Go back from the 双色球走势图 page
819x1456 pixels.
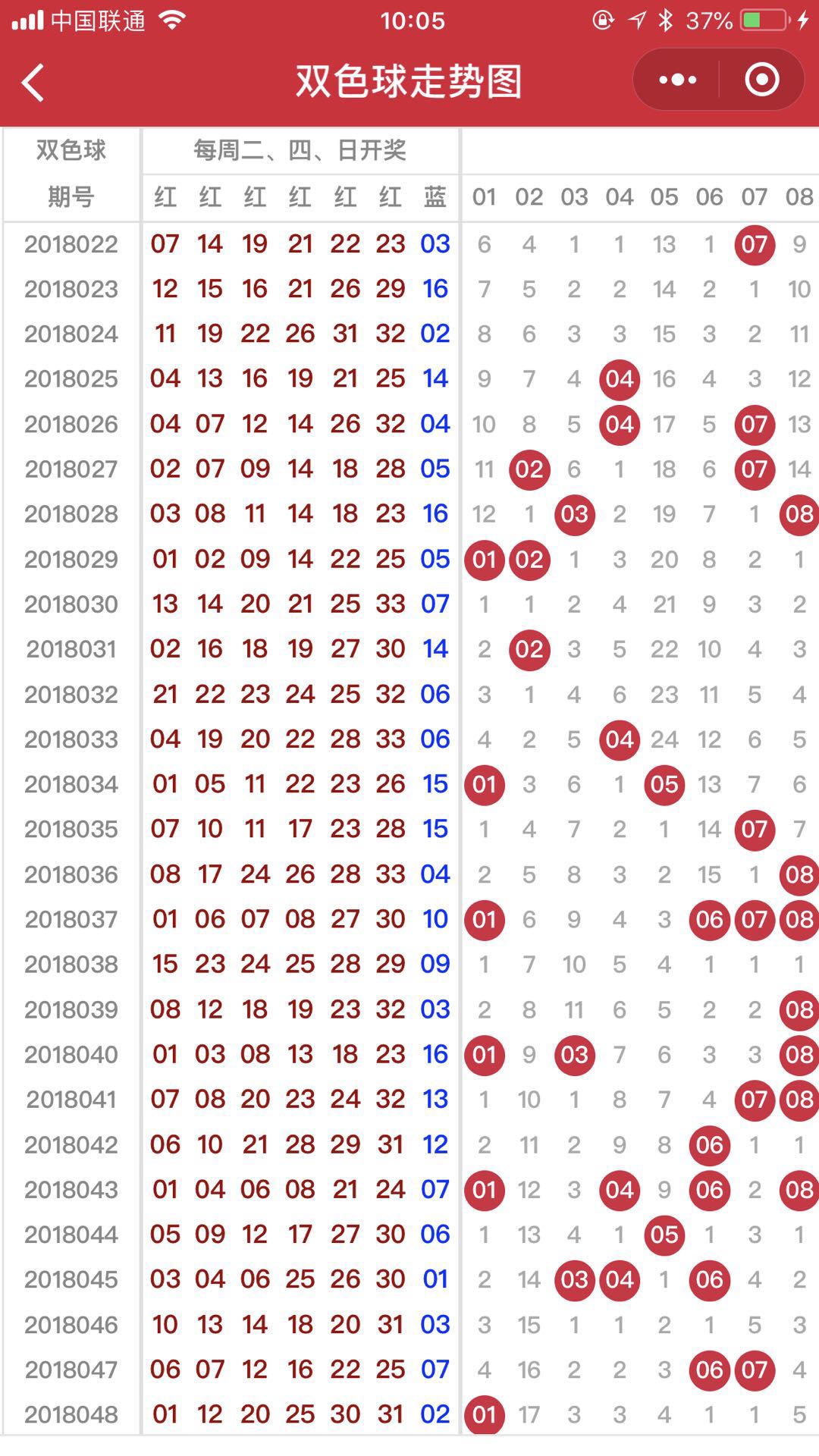tap(33, 82)
